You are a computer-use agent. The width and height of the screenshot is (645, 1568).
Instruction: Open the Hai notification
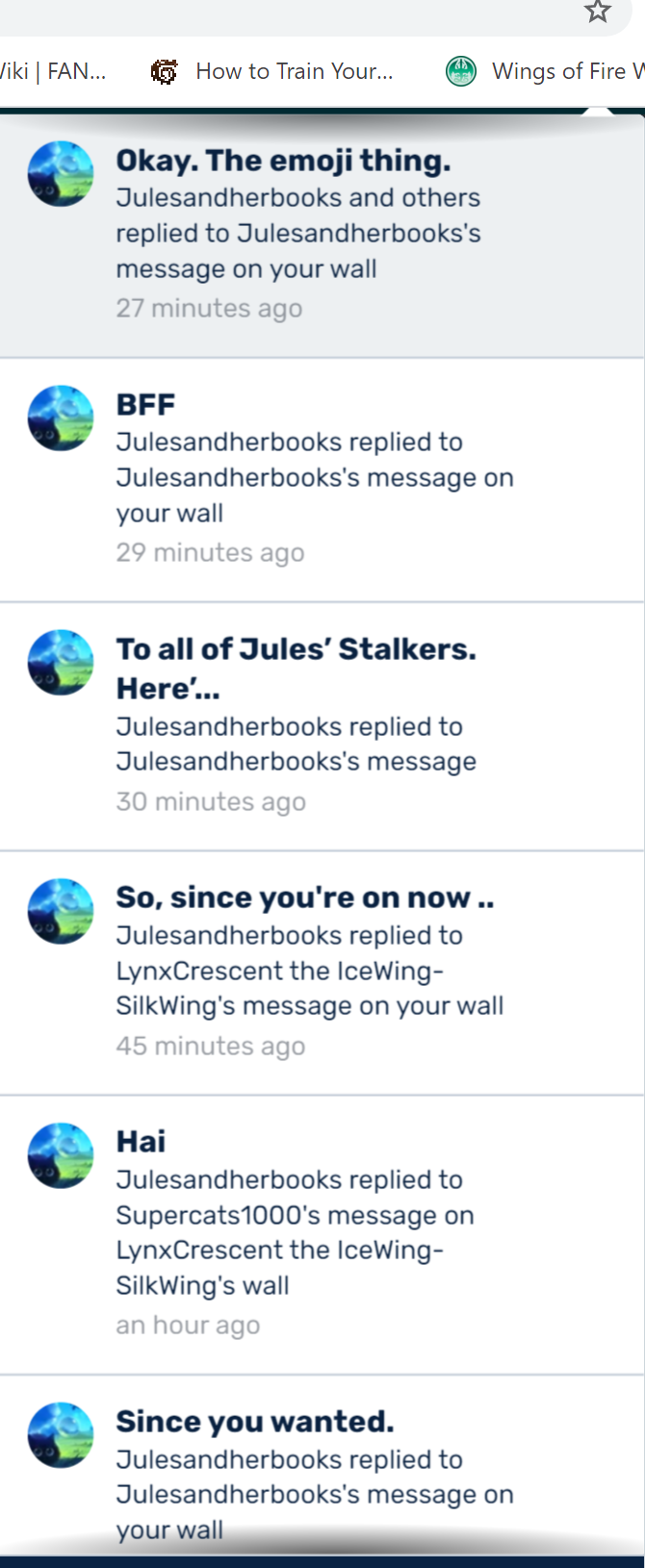[141, 1142]
